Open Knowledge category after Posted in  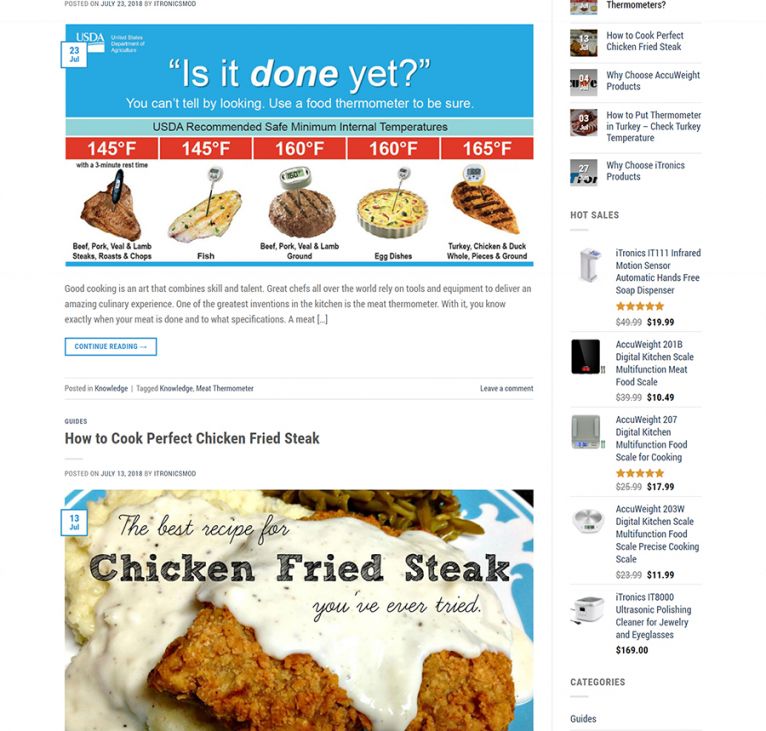(111, 388)
